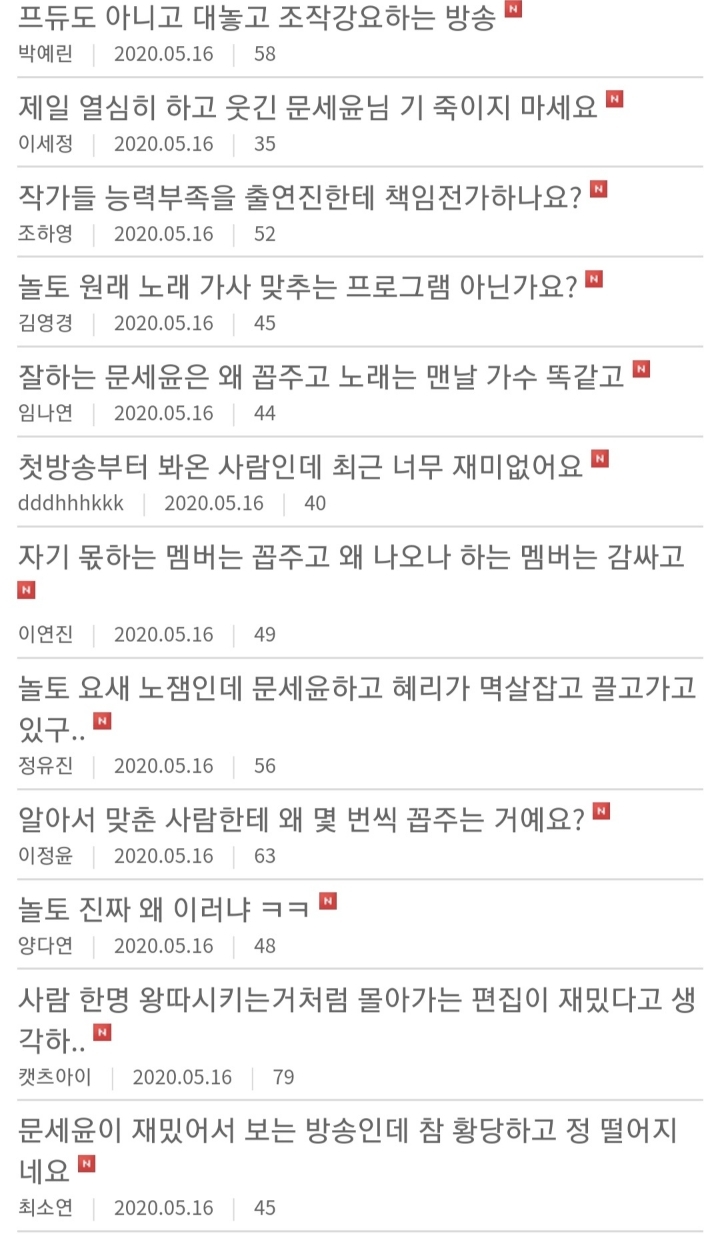720x1234 pixels.
Task: View post '놀토 요새 노잼인데 문세윤하고 혜리가'
Action: click(357, 688)
